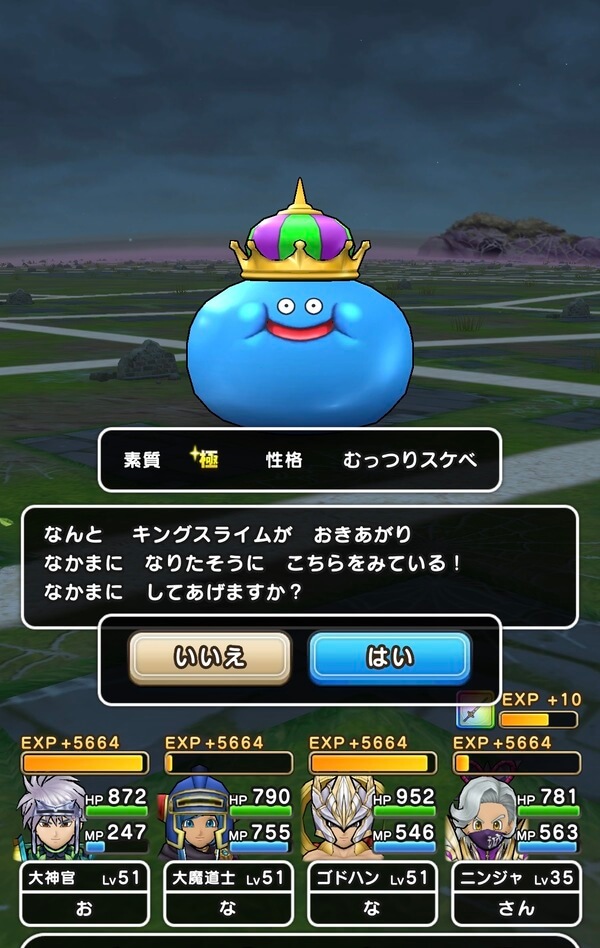This screenshot has width=600, height=948.
Task: Select いいえ to decline the monster
Action: tap(210, 658)
